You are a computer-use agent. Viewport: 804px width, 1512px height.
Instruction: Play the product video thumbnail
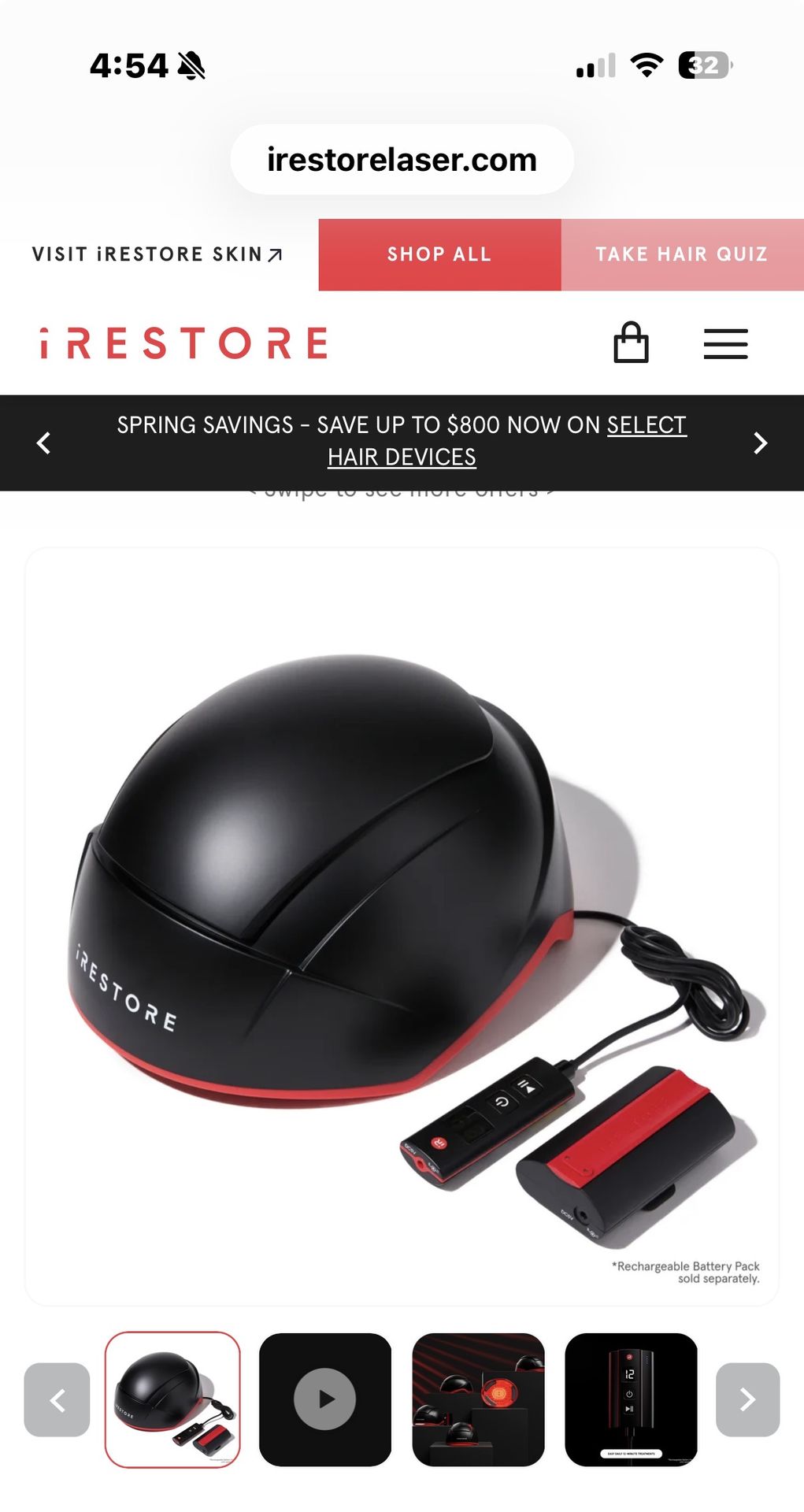coord(325,1399)
